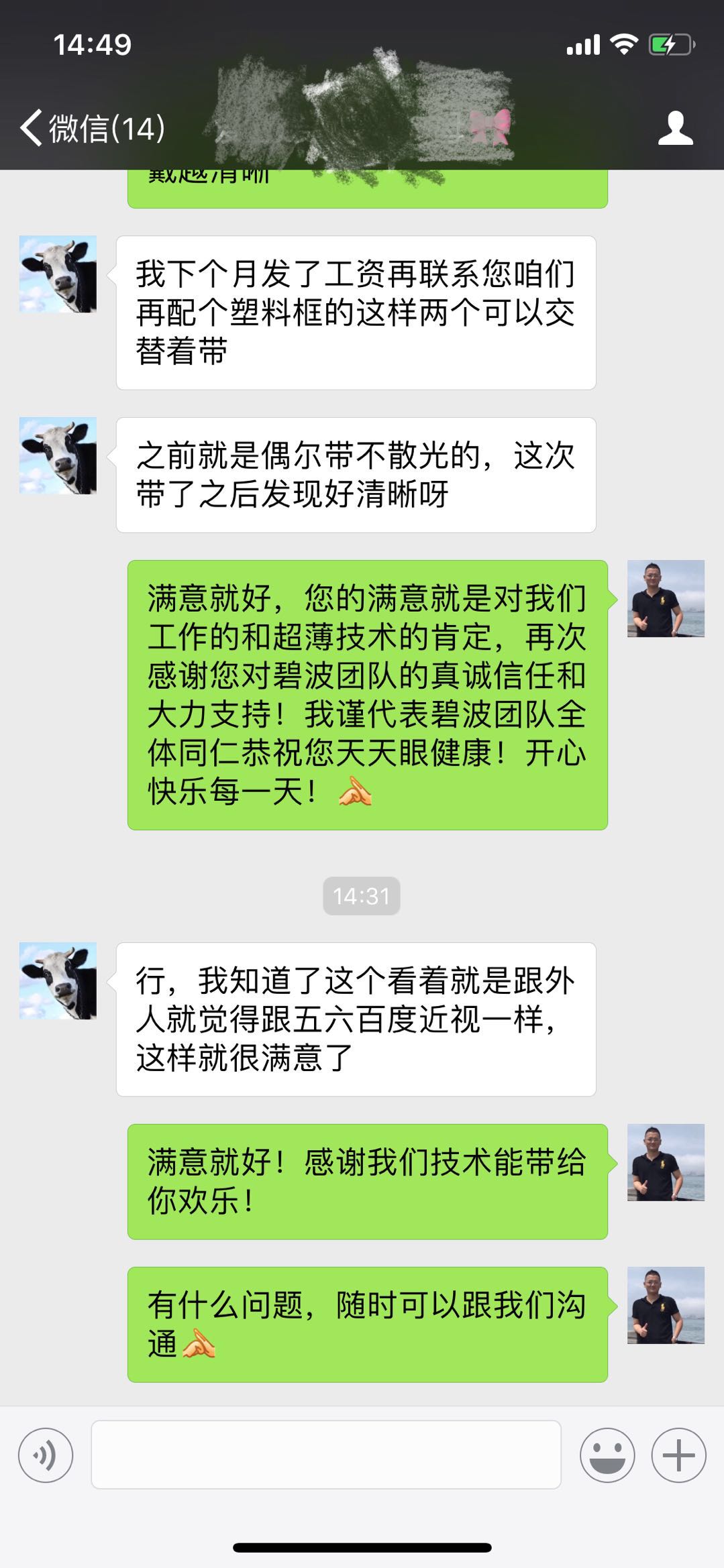Open the cow avatar beside the 塑料框 message

(58, 274)
